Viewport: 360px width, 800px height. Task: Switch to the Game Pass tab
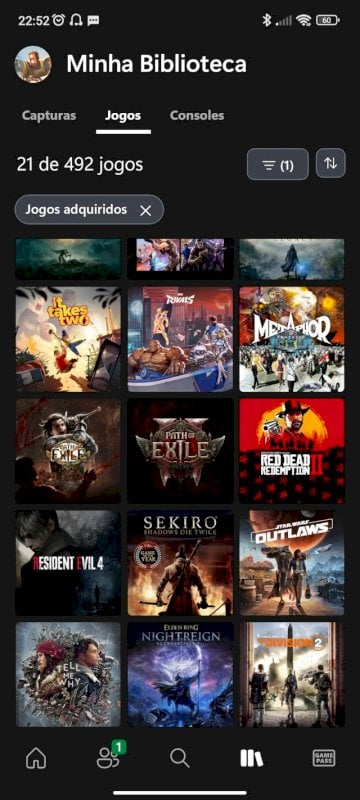(324, 759)
